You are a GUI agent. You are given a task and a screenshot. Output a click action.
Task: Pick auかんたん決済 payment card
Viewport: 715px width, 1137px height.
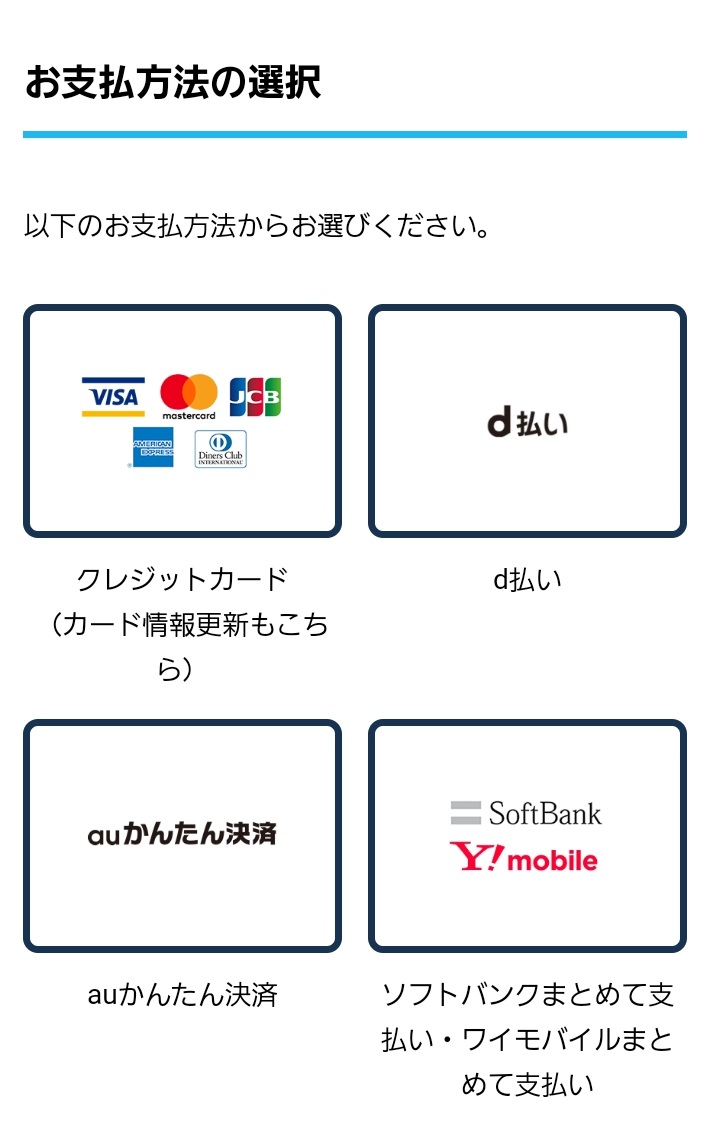[x=182, y=835]
